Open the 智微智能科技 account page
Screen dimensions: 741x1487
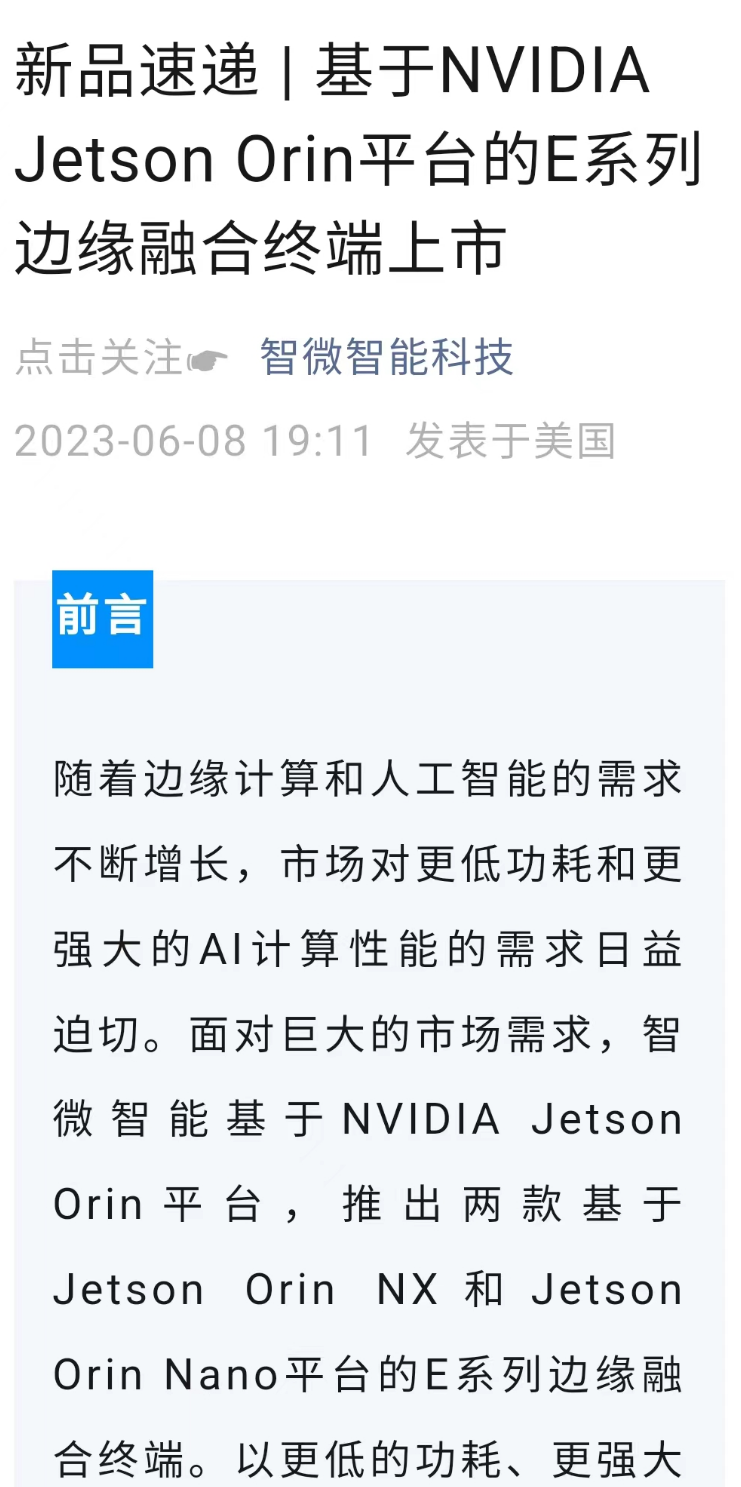(x=386, y=358)
